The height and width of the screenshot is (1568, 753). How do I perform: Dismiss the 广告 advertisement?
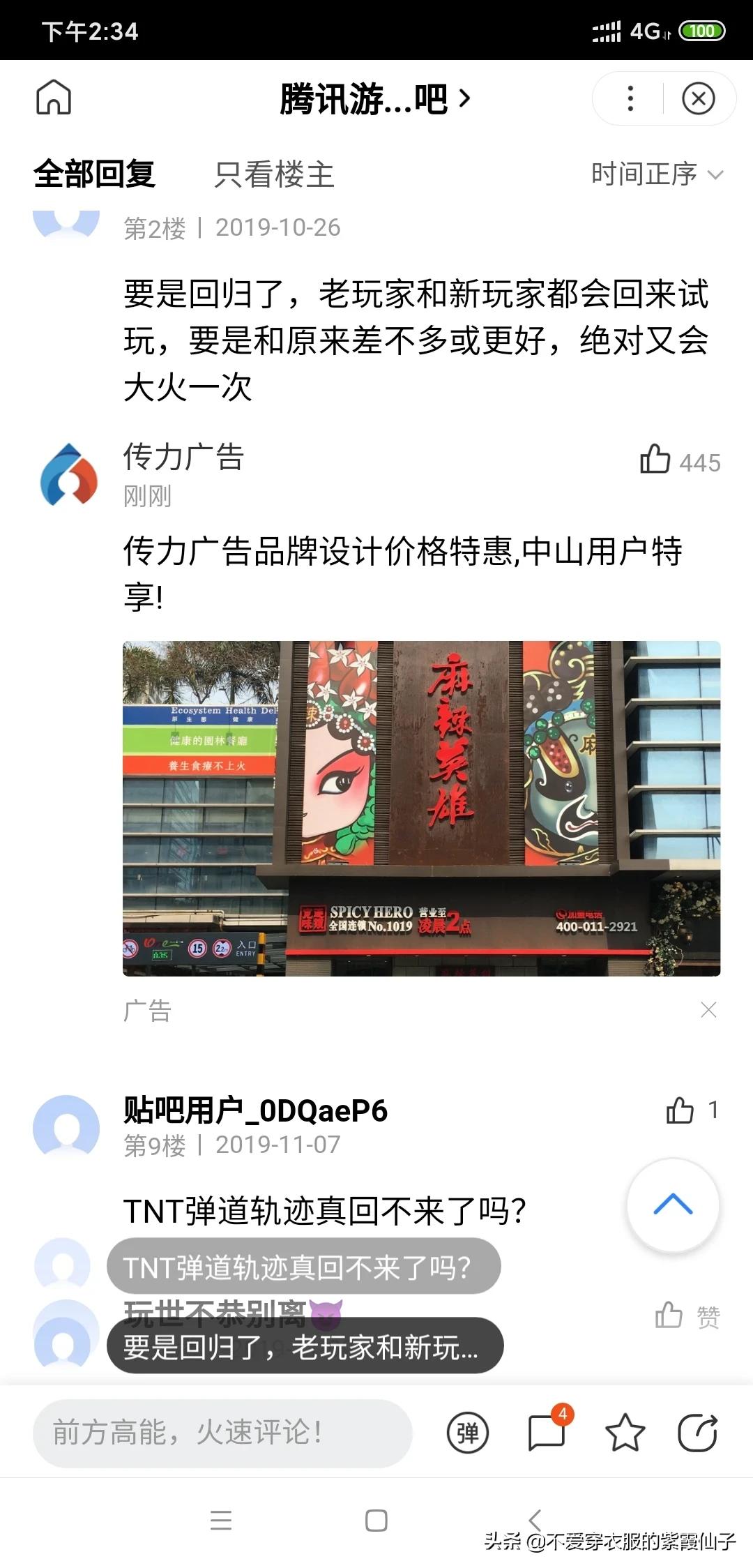coord(708,1009)
